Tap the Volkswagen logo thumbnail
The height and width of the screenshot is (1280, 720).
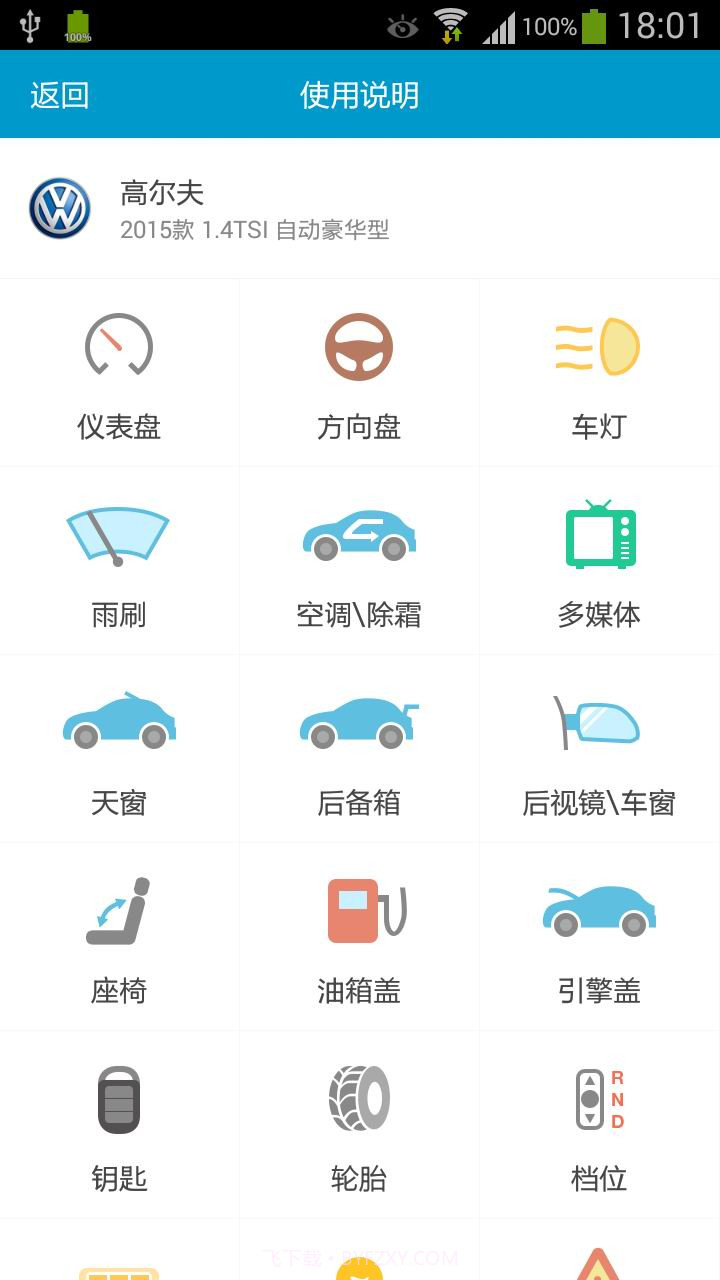[x=60, y=208]
